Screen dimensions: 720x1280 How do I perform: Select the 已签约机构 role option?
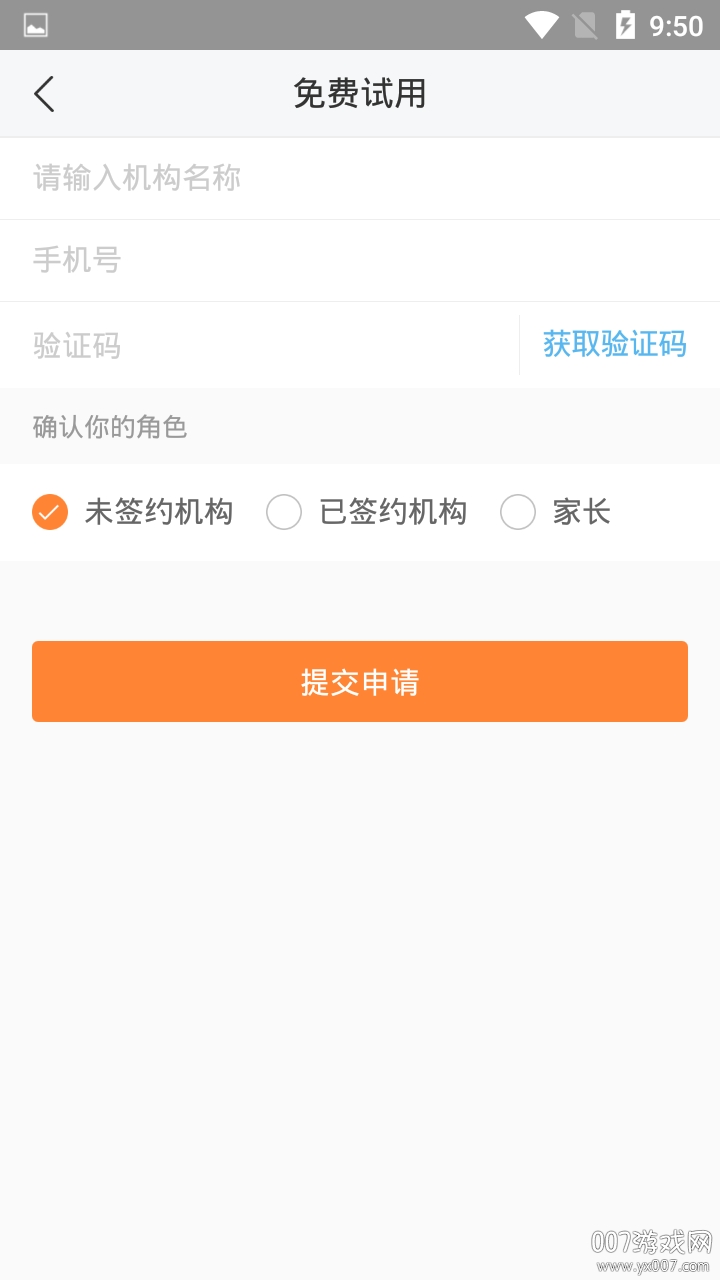point(392,511)
